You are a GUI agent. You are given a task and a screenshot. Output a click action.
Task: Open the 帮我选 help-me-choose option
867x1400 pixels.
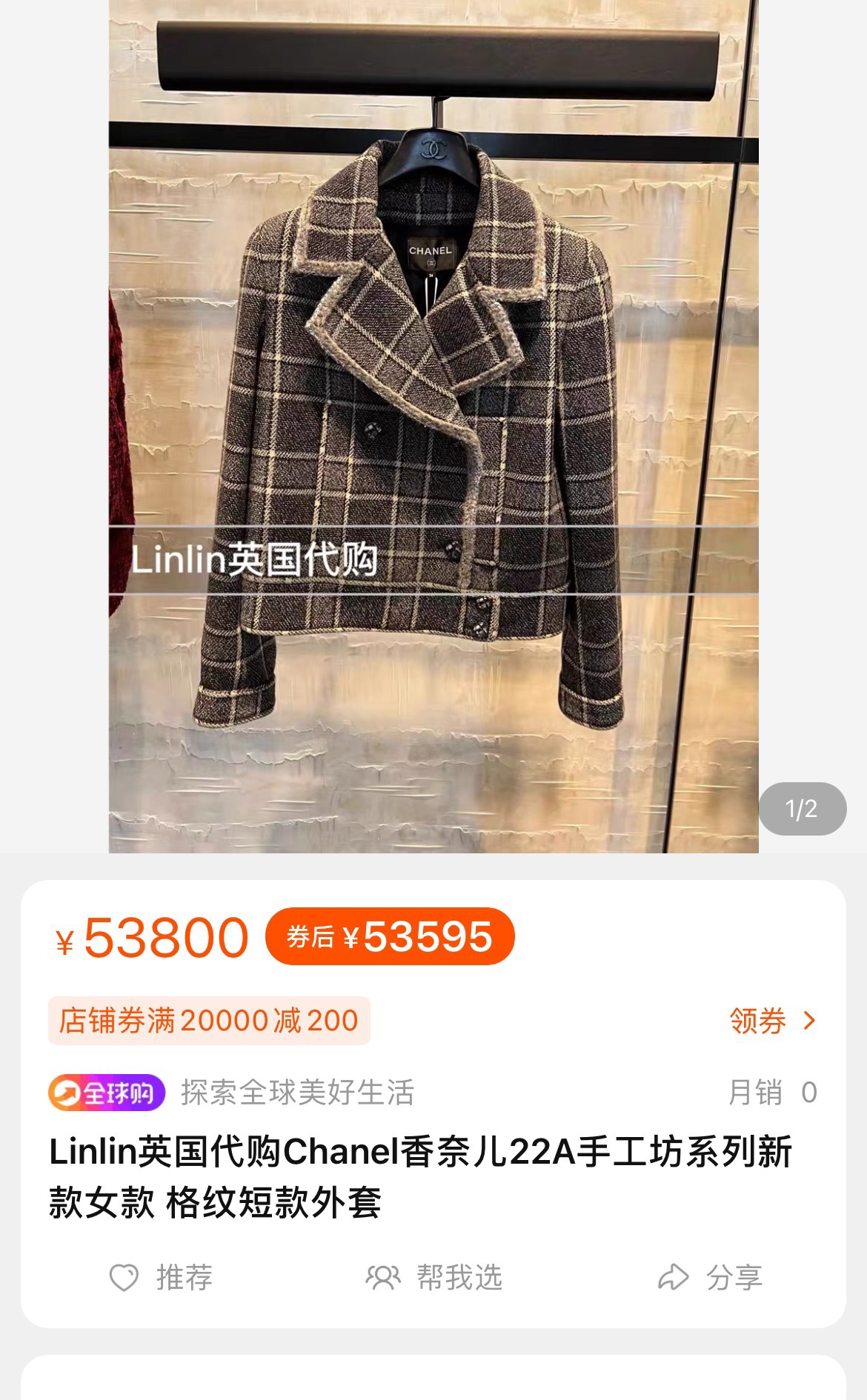coord(433,1277)
